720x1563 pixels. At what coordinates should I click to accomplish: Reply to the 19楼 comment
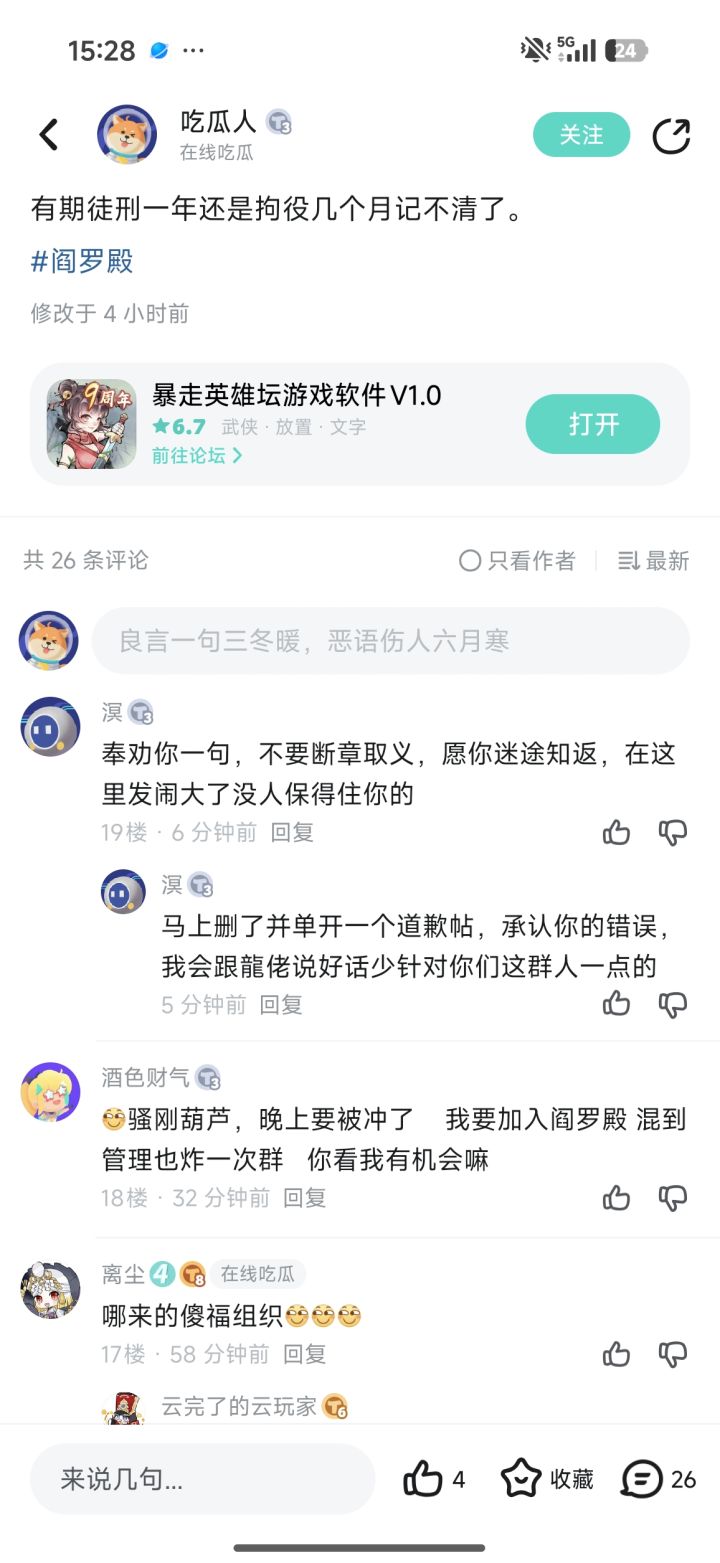coord(292,832)
